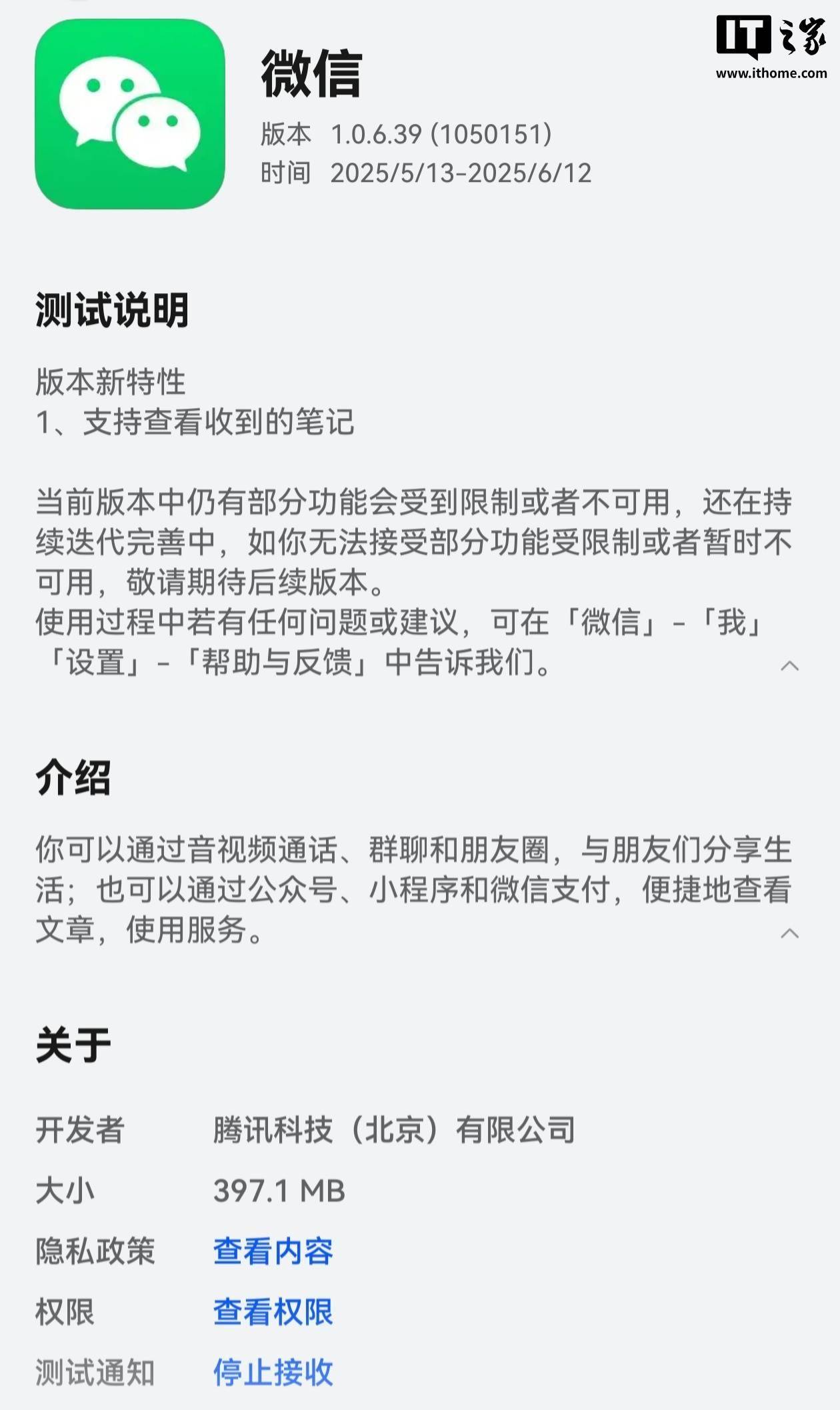Tap 停止接收 to stop test notifications
This screenshot has width=840, height=1410.
coord(273,1373)
